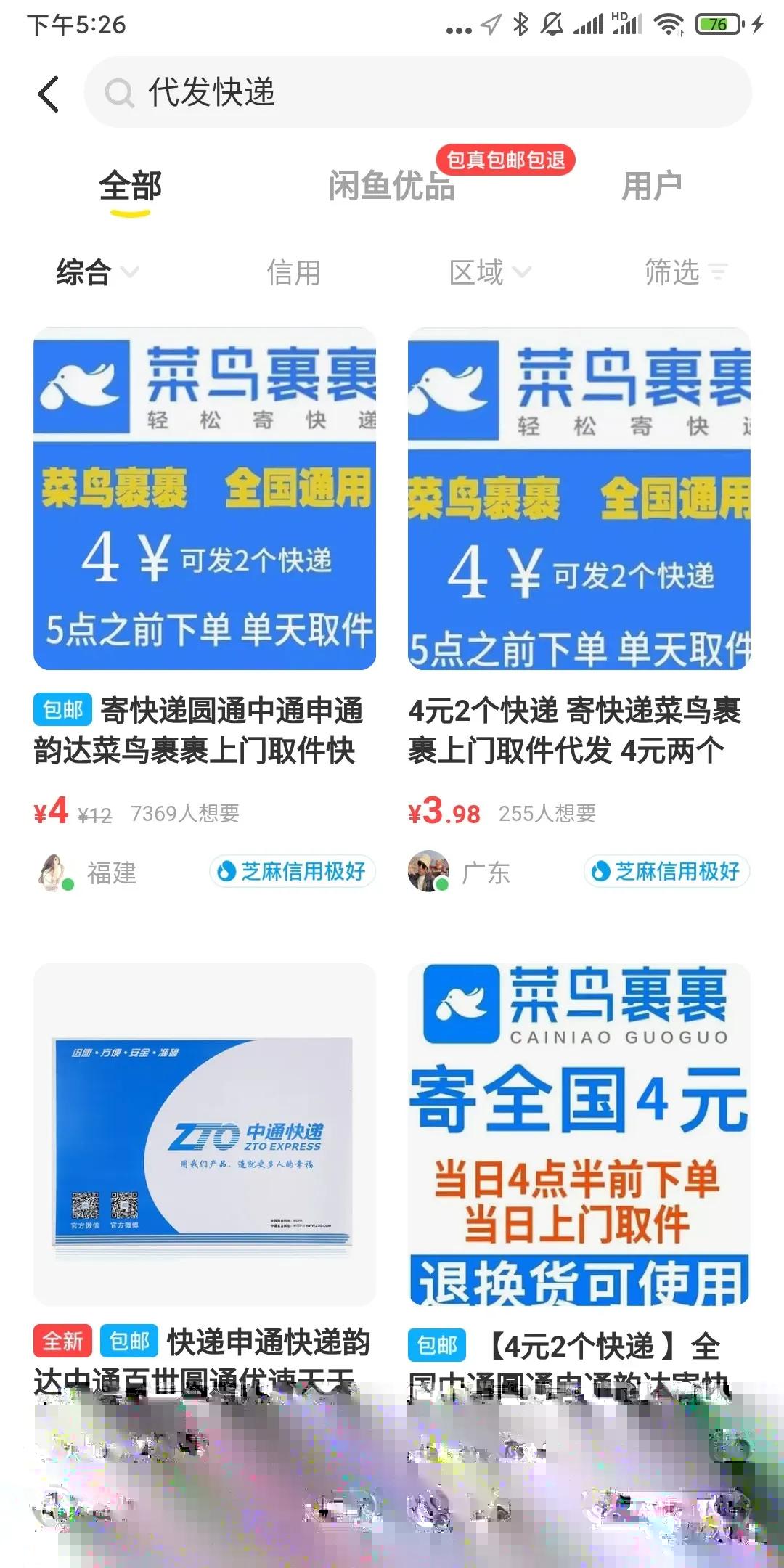Open the Guangdong seller's avatar

(430, 872)
